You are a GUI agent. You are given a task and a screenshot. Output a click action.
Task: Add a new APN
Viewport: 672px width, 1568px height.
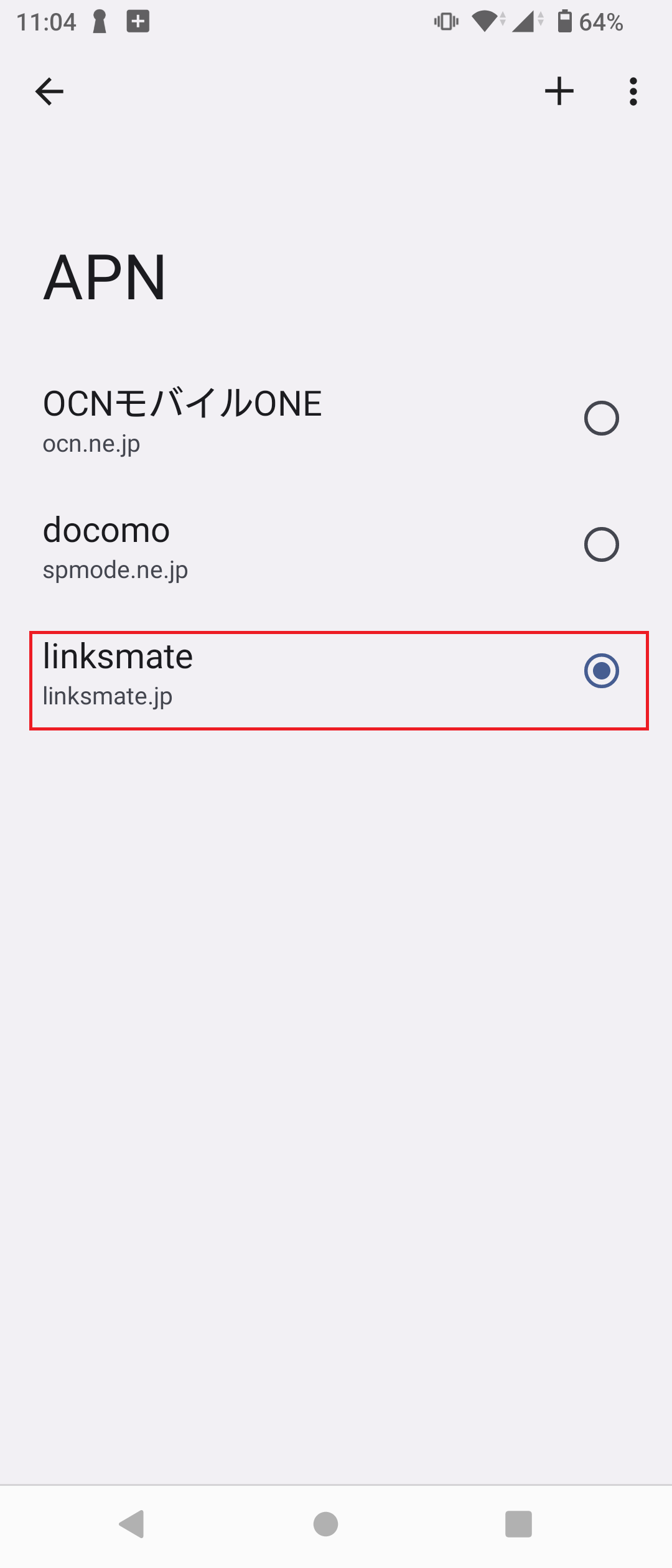coord(559,92)
